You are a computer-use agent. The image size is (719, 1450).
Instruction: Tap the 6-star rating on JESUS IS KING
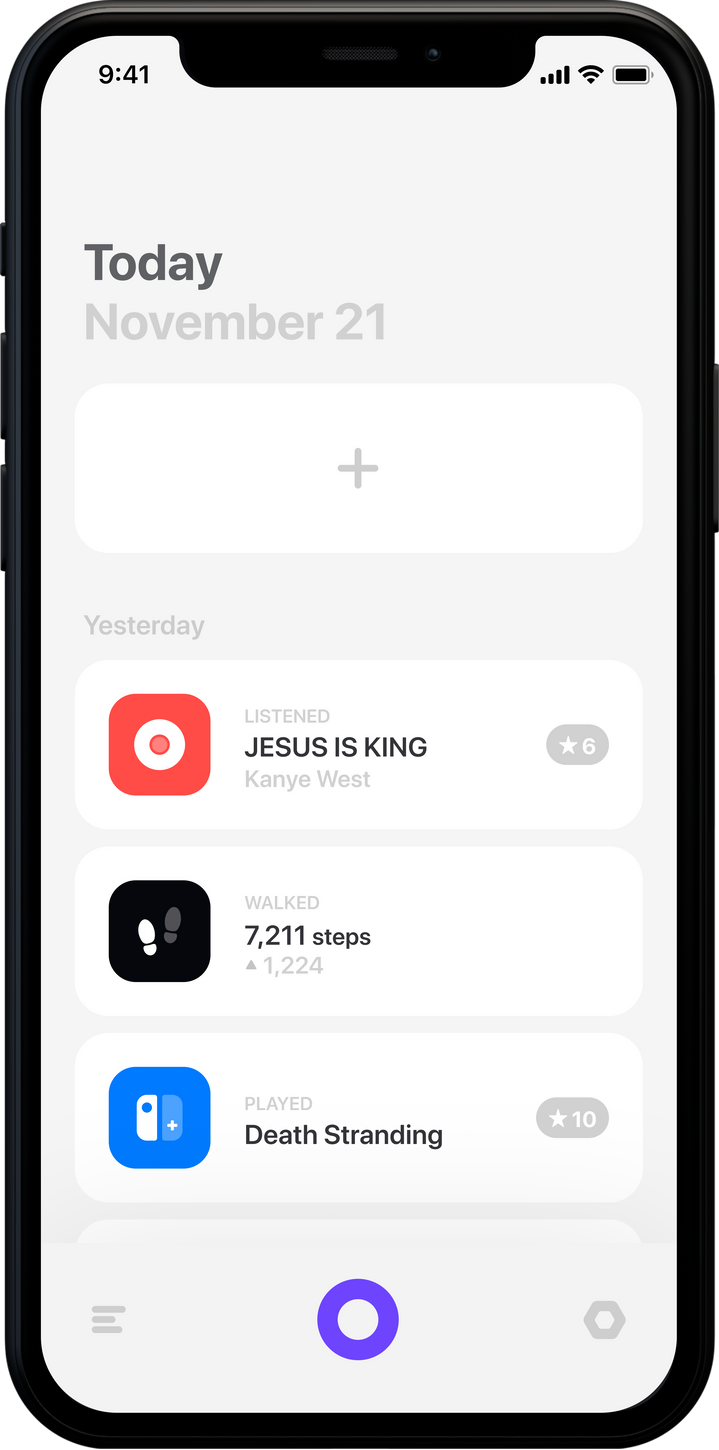click(x=577, y=745)
